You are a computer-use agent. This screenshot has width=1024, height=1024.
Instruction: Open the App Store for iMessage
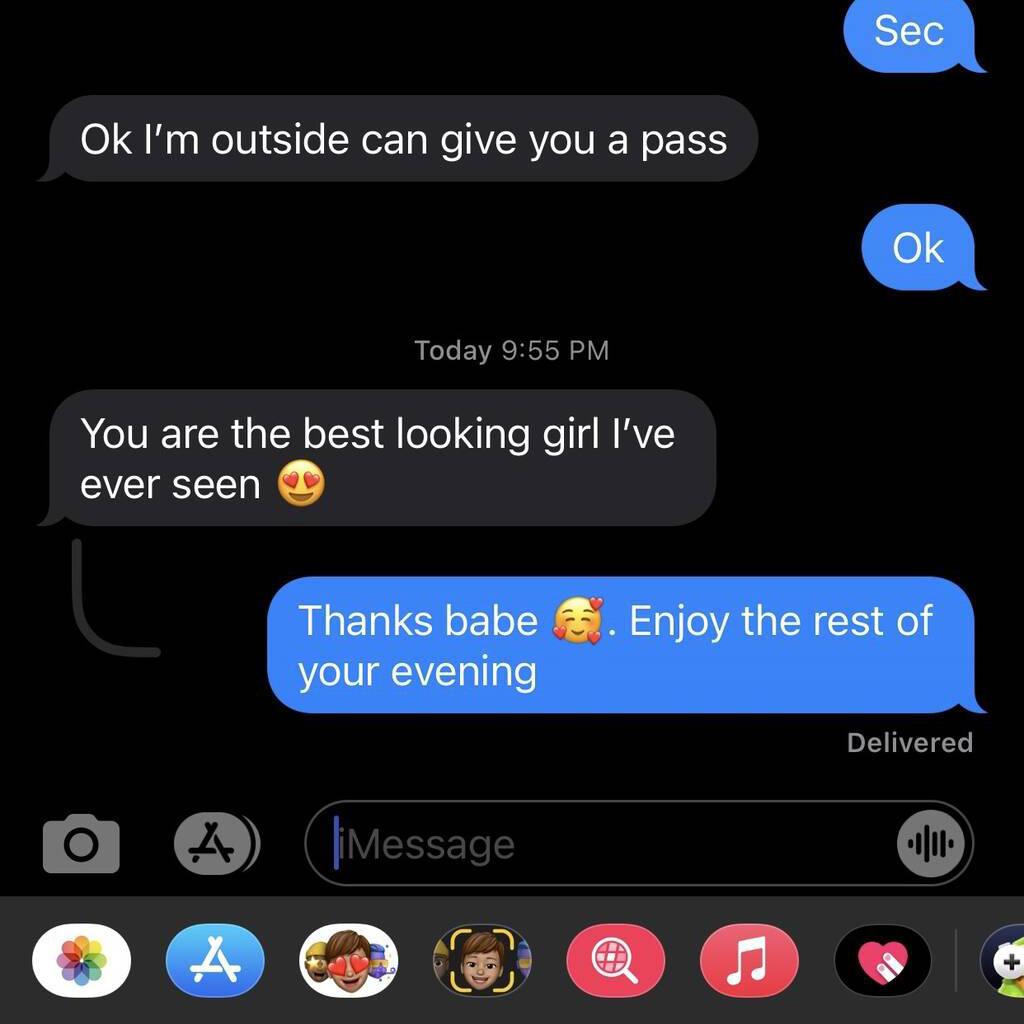coord(215,962)
